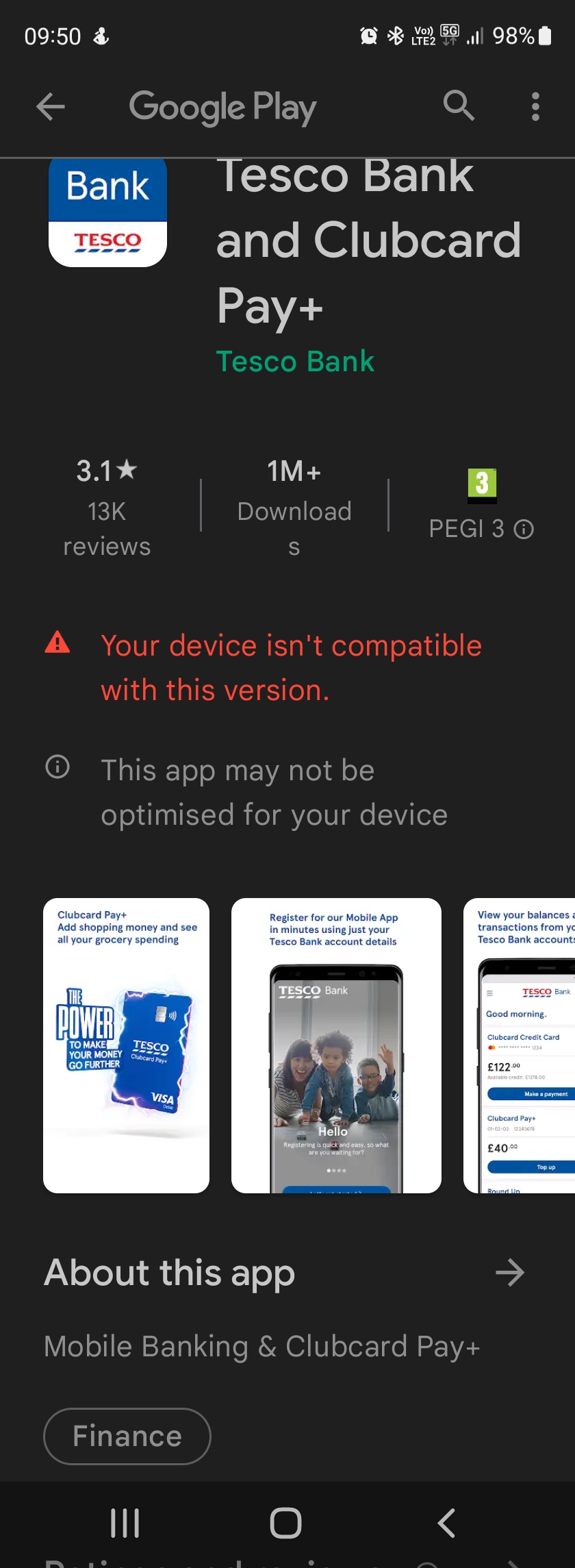The width and height of the screenshot is (575, 1568).
Task: Expand the About this app arrow
Action: [510, 1273]
